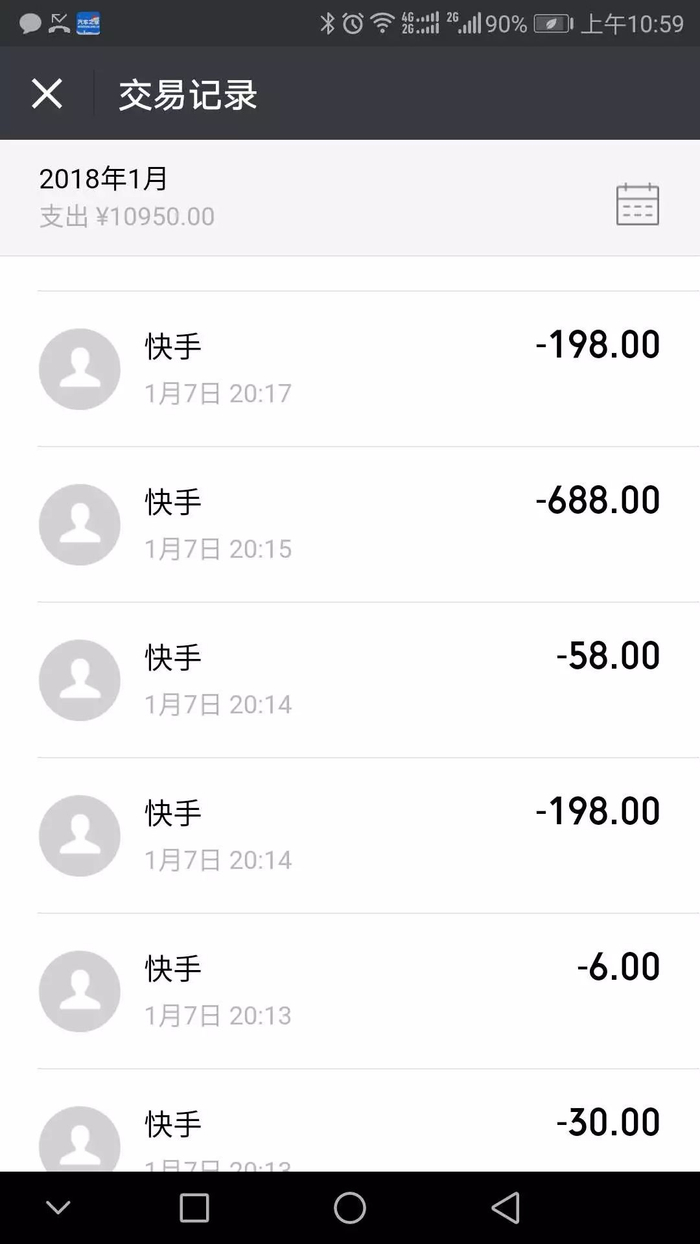Open the calendar date picker
Screen dimensions: 700x1244
pyautogui.click(x=637, y=204)
